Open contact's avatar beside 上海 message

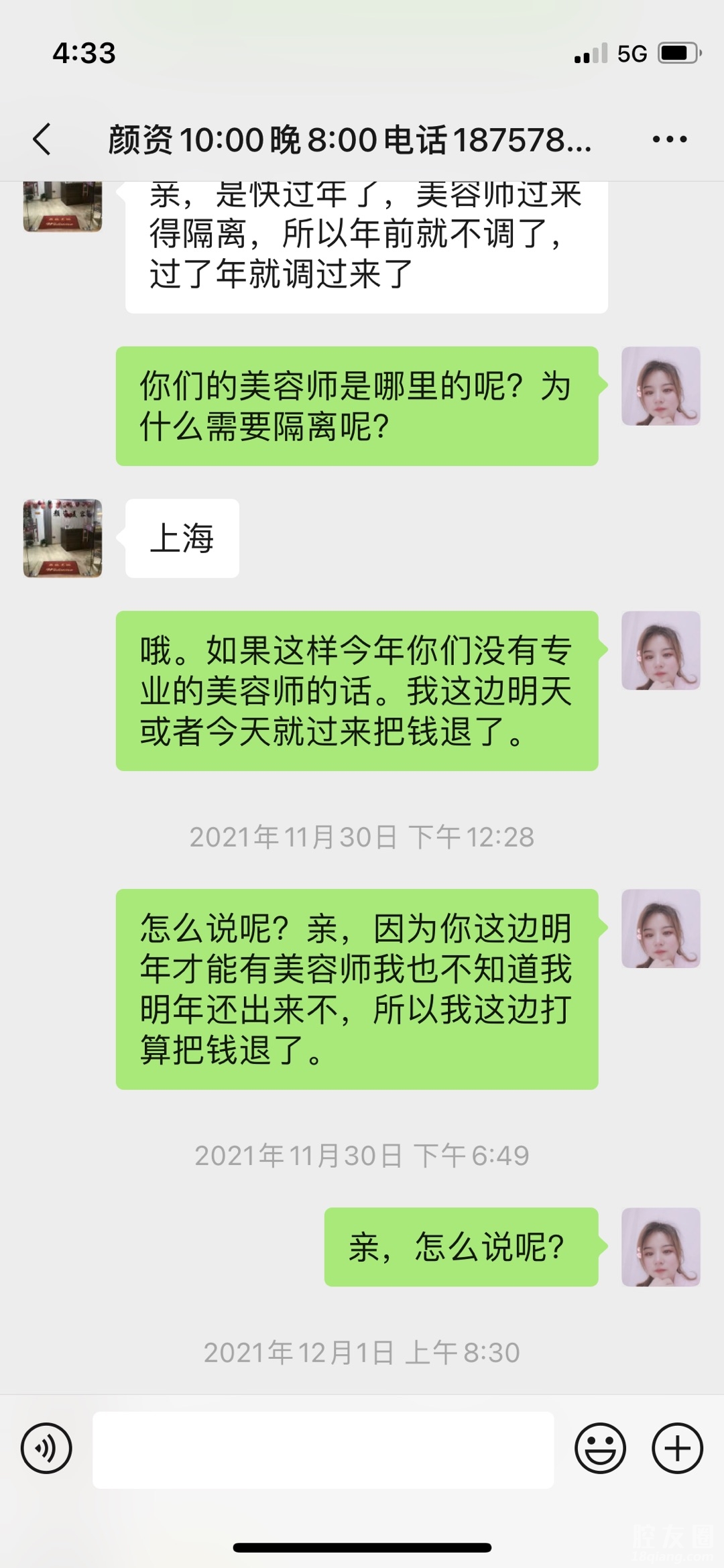click(x=63, y=538)
